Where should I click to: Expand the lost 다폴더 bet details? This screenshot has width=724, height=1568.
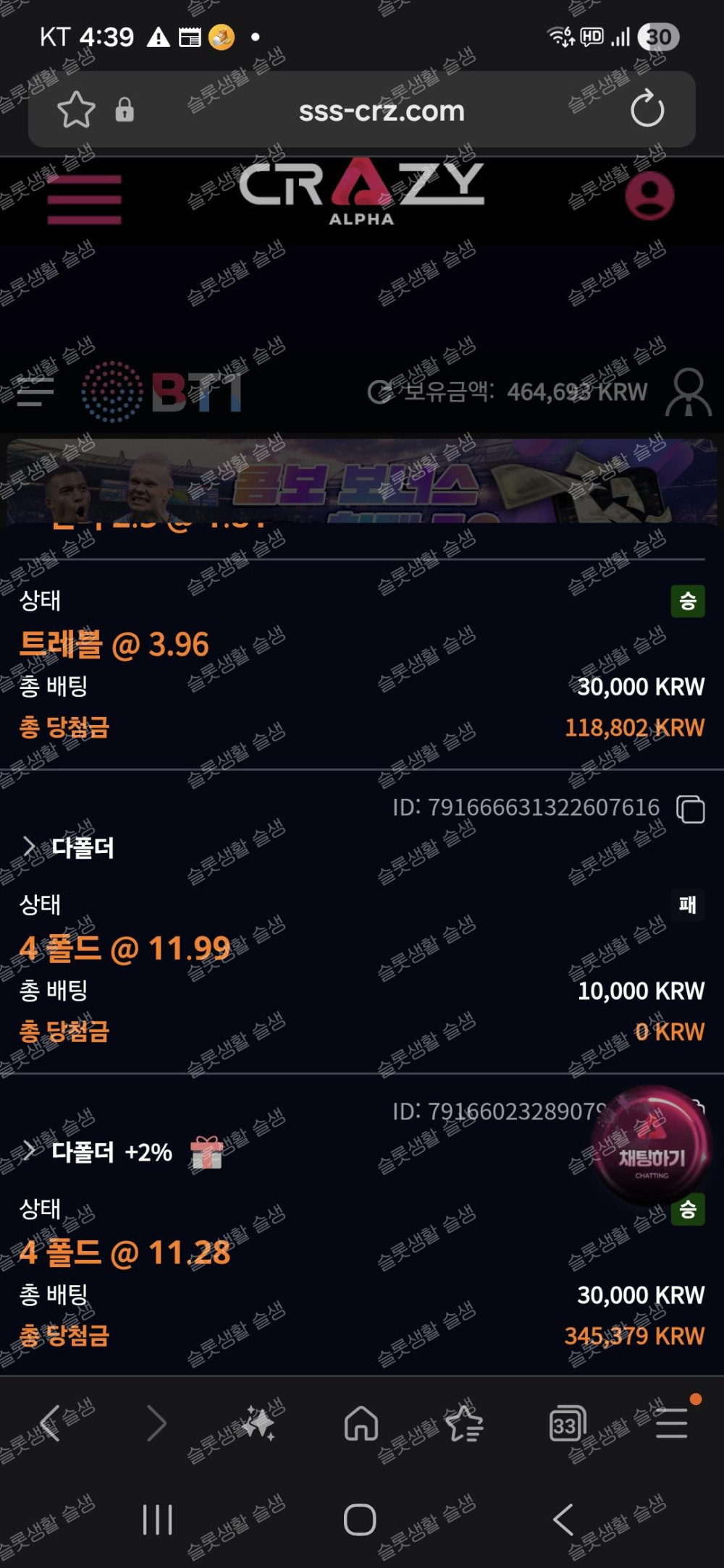click(x=29, y=847)
